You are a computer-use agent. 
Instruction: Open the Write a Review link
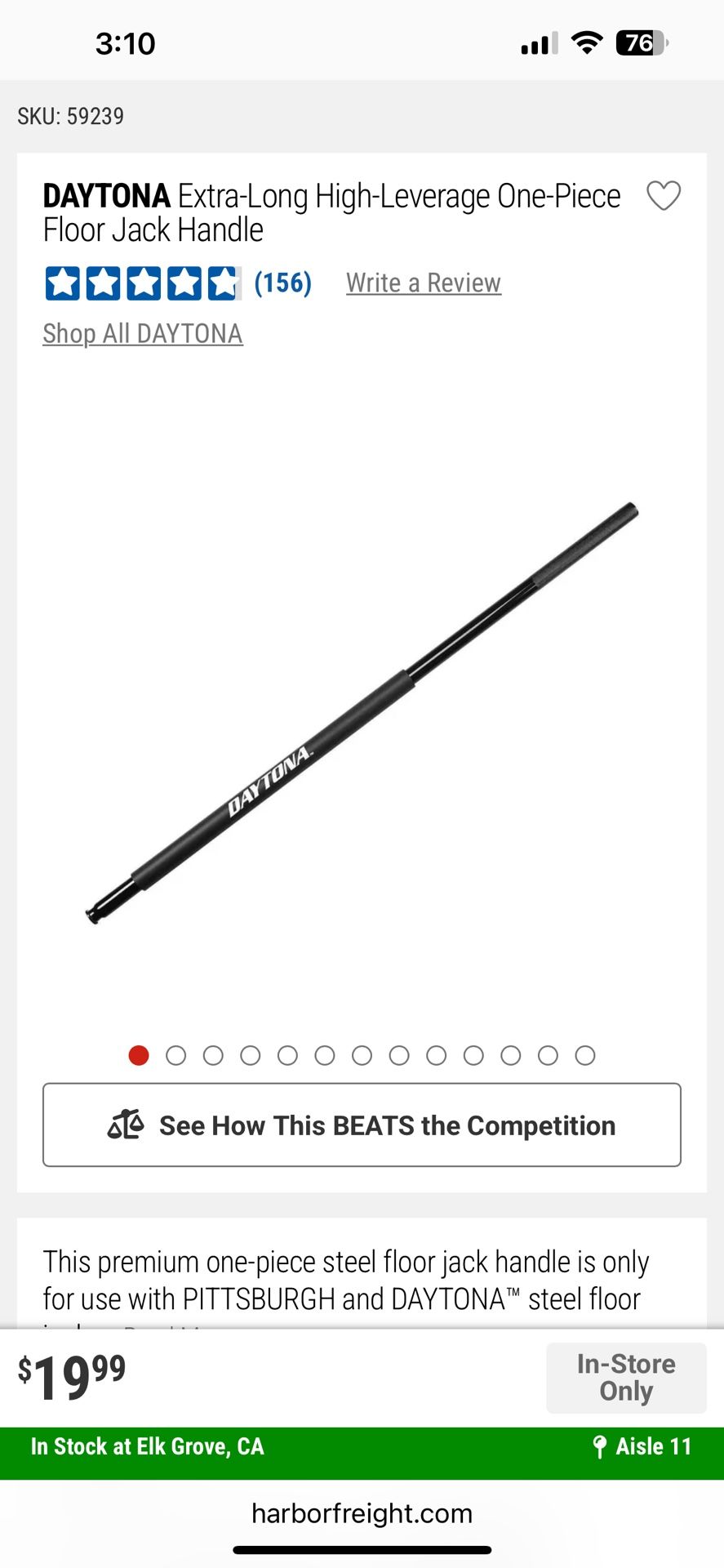(x=423, y=283)
